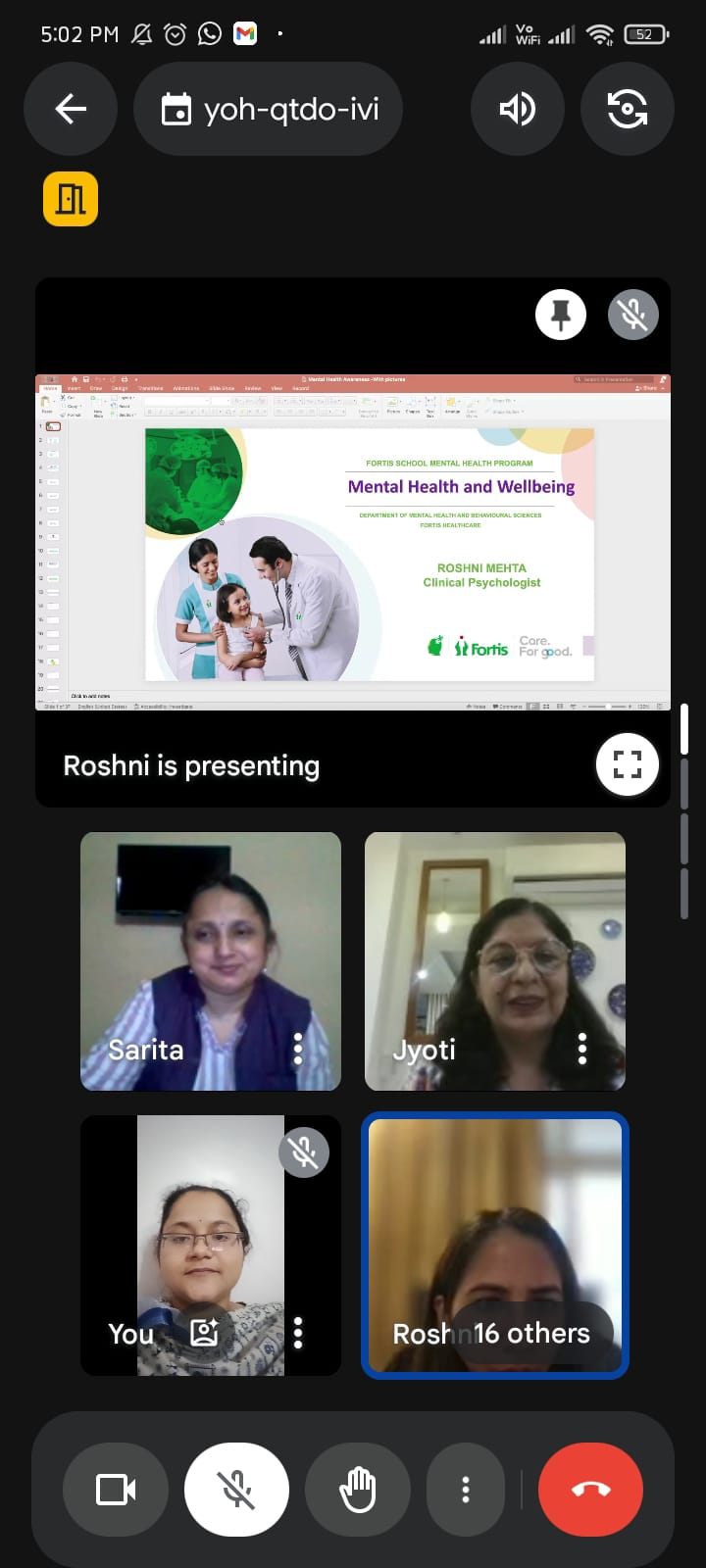
Task: Open more call options menu
Action: click(x=466, y=1490)
